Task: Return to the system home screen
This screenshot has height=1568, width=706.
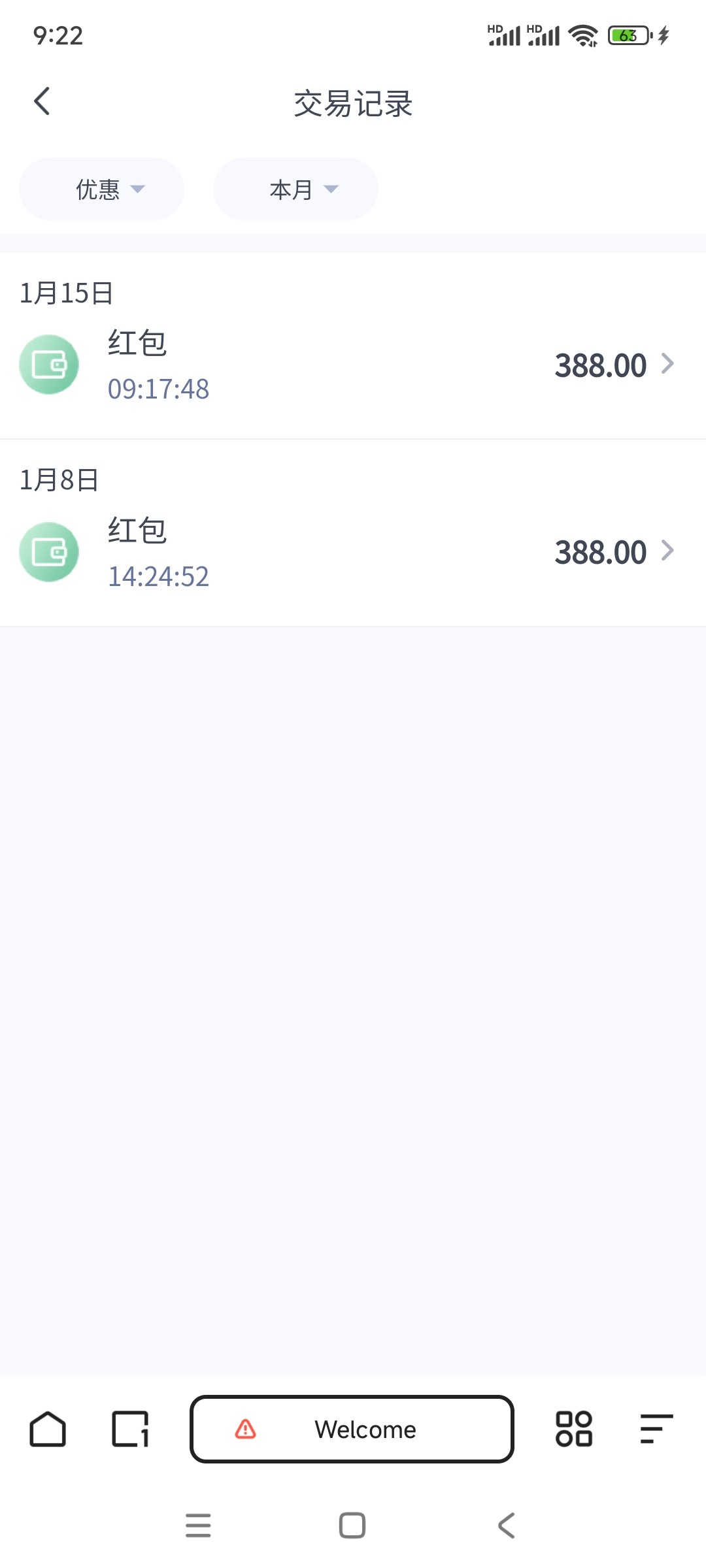Action: pos(352,1526)
